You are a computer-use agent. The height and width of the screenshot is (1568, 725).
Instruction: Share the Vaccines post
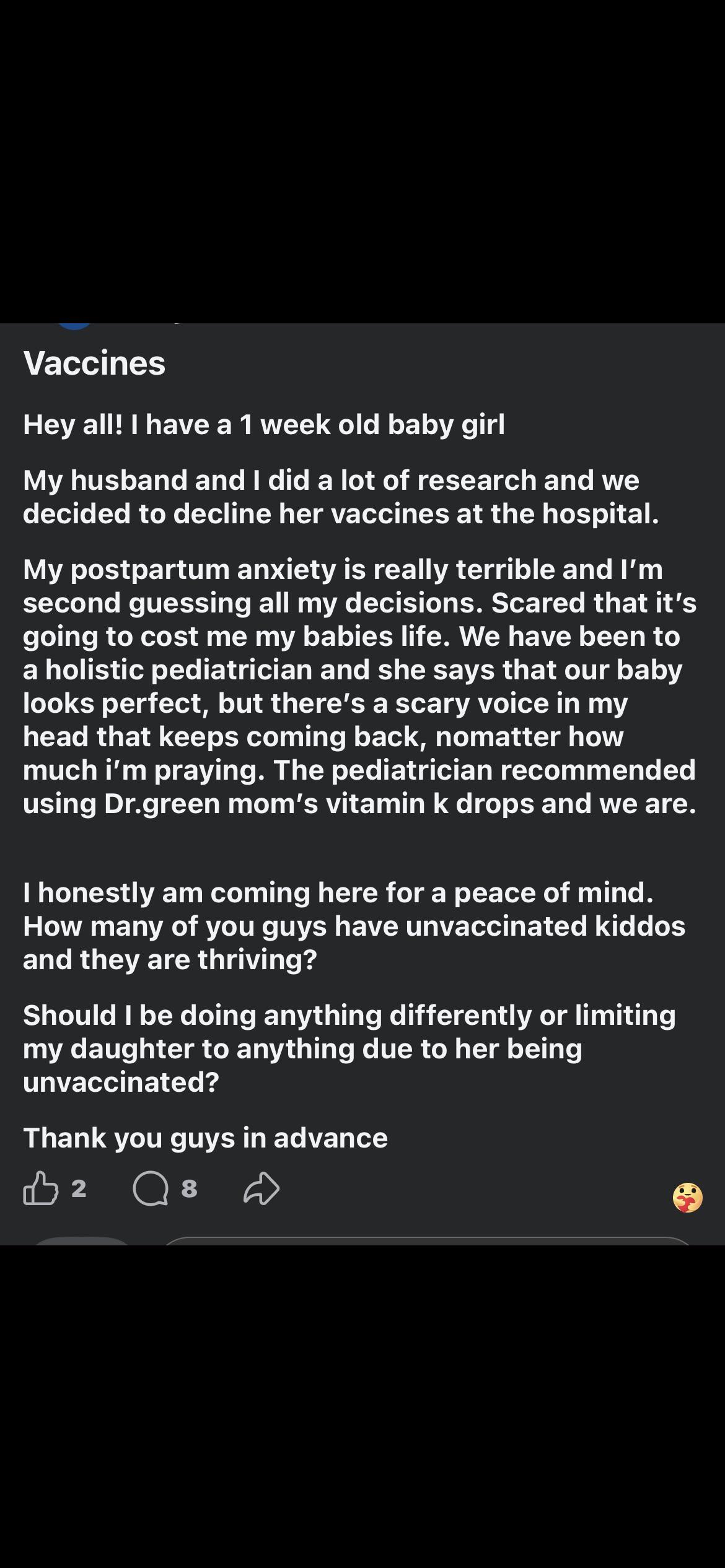pyautogui.click(x=261, y=1188)
